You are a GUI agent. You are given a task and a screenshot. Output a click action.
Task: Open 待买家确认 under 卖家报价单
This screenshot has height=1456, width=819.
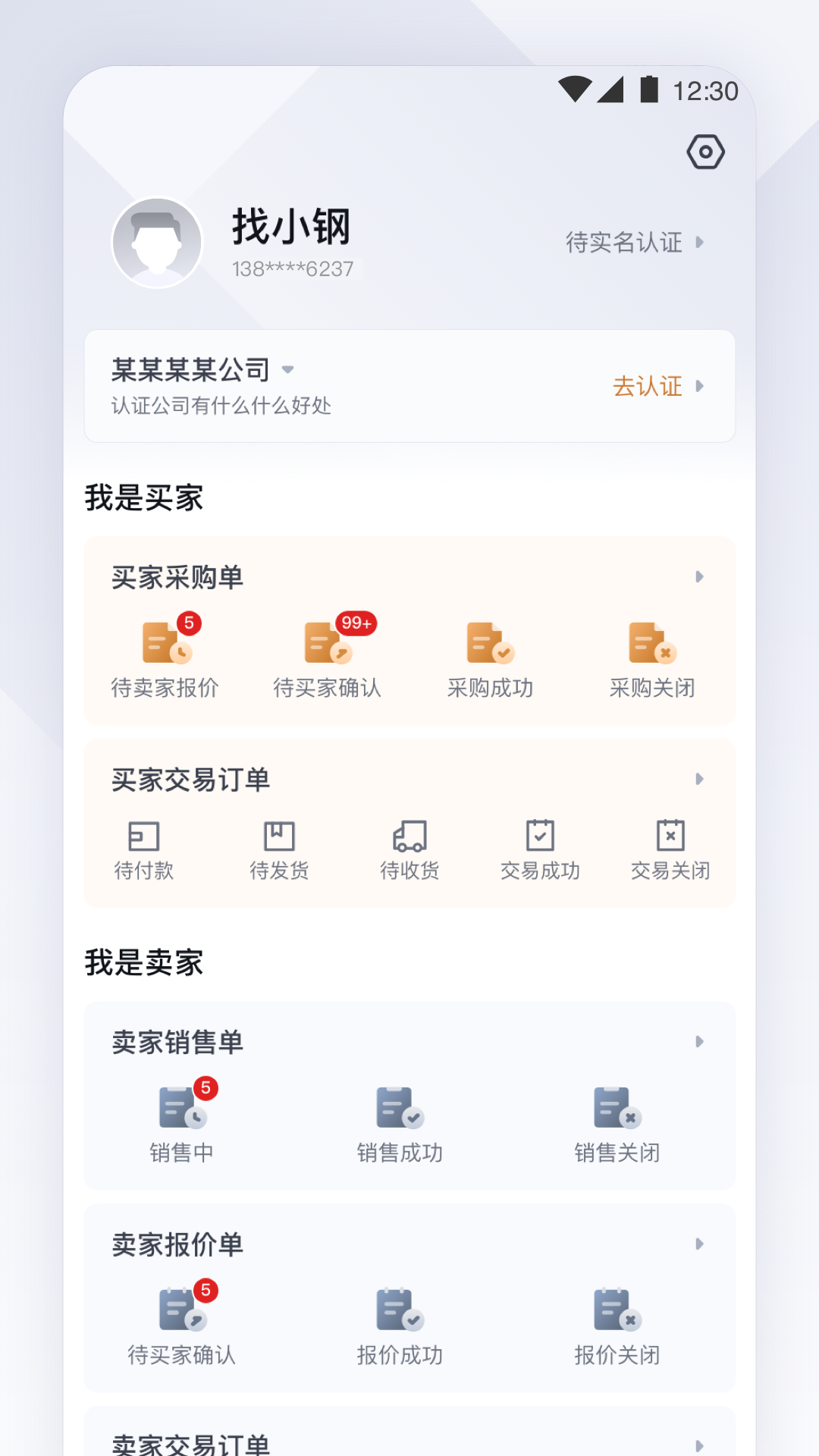182,1324
